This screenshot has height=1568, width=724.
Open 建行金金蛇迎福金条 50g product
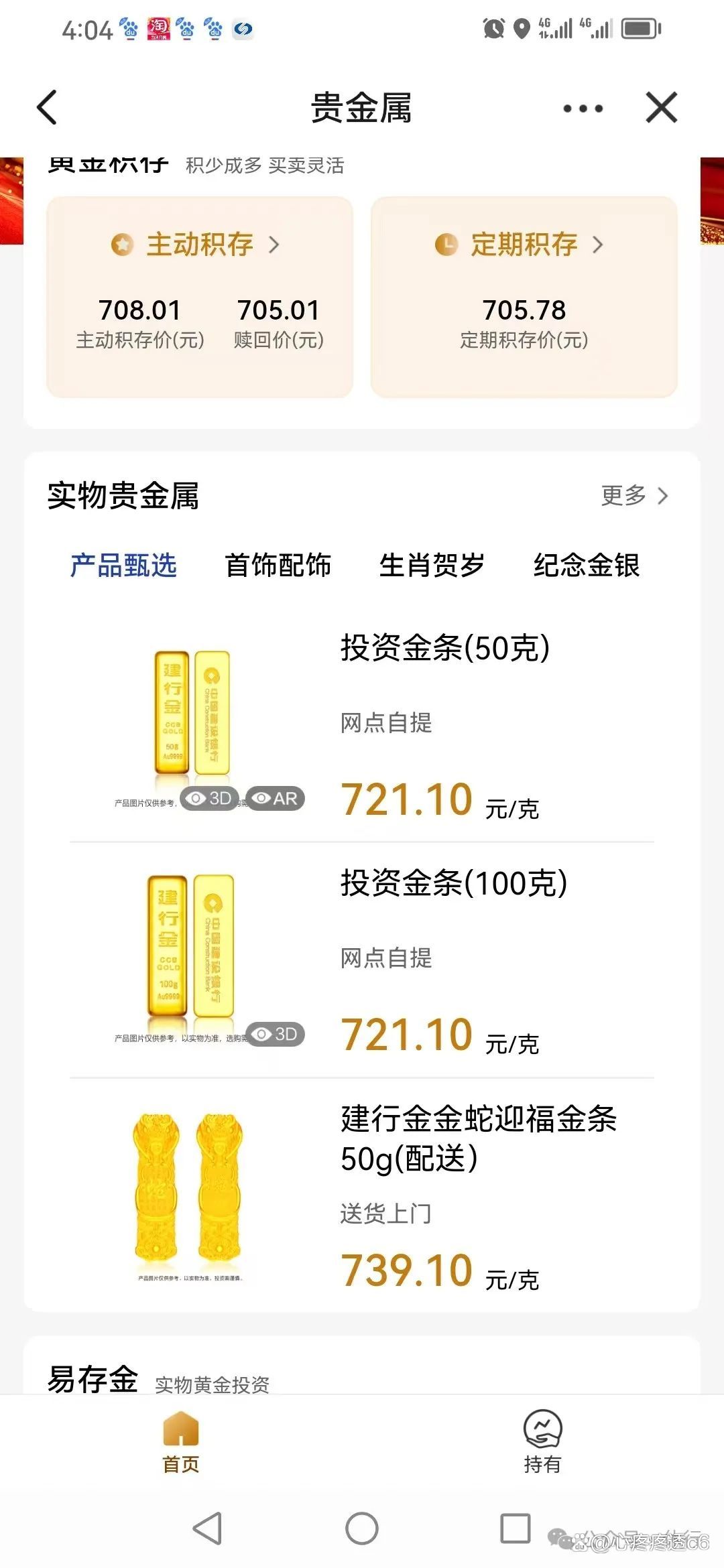coord(478,1138)
